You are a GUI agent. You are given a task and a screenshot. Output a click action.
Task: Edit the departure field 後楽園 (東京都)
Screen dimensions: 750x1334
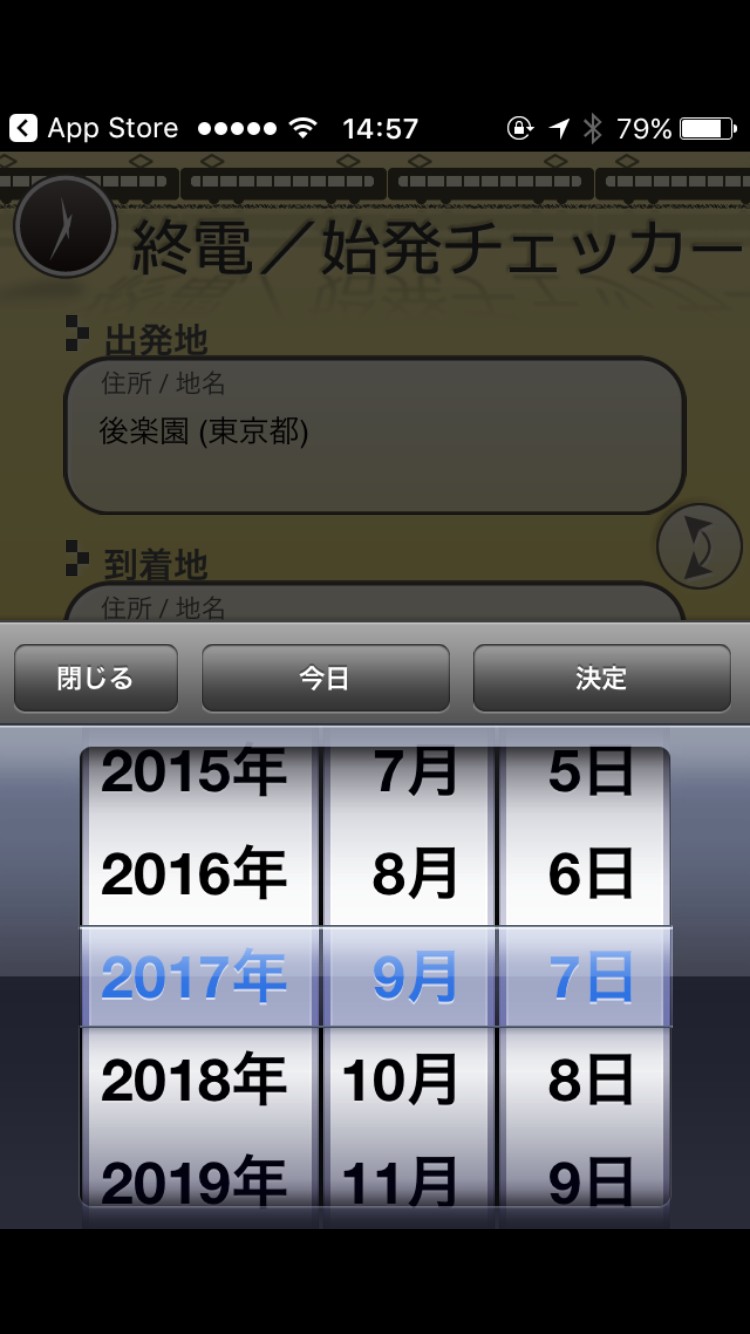pyautogui.click(x=374, y=435)
